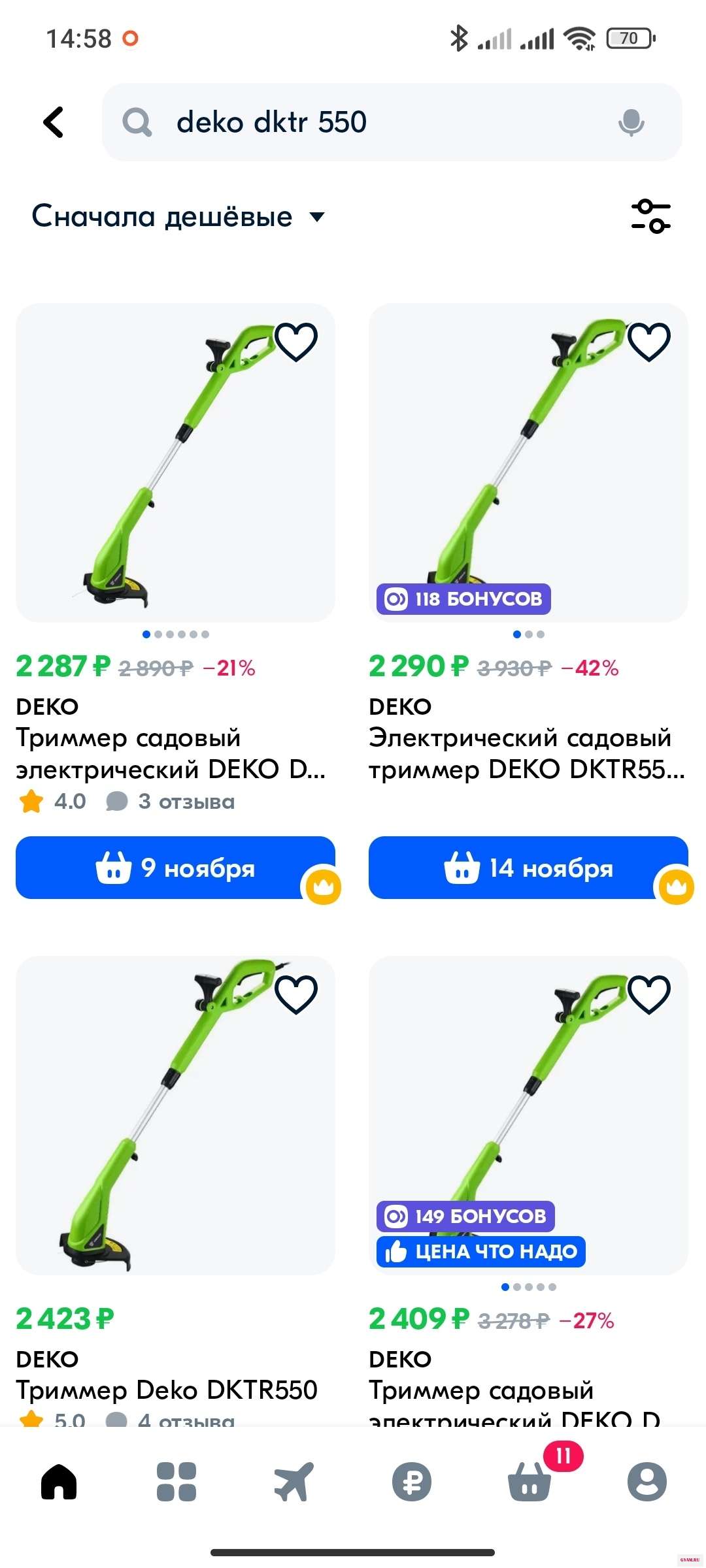
Task: Open the cart with 11 items
Action: (529, 1481)
